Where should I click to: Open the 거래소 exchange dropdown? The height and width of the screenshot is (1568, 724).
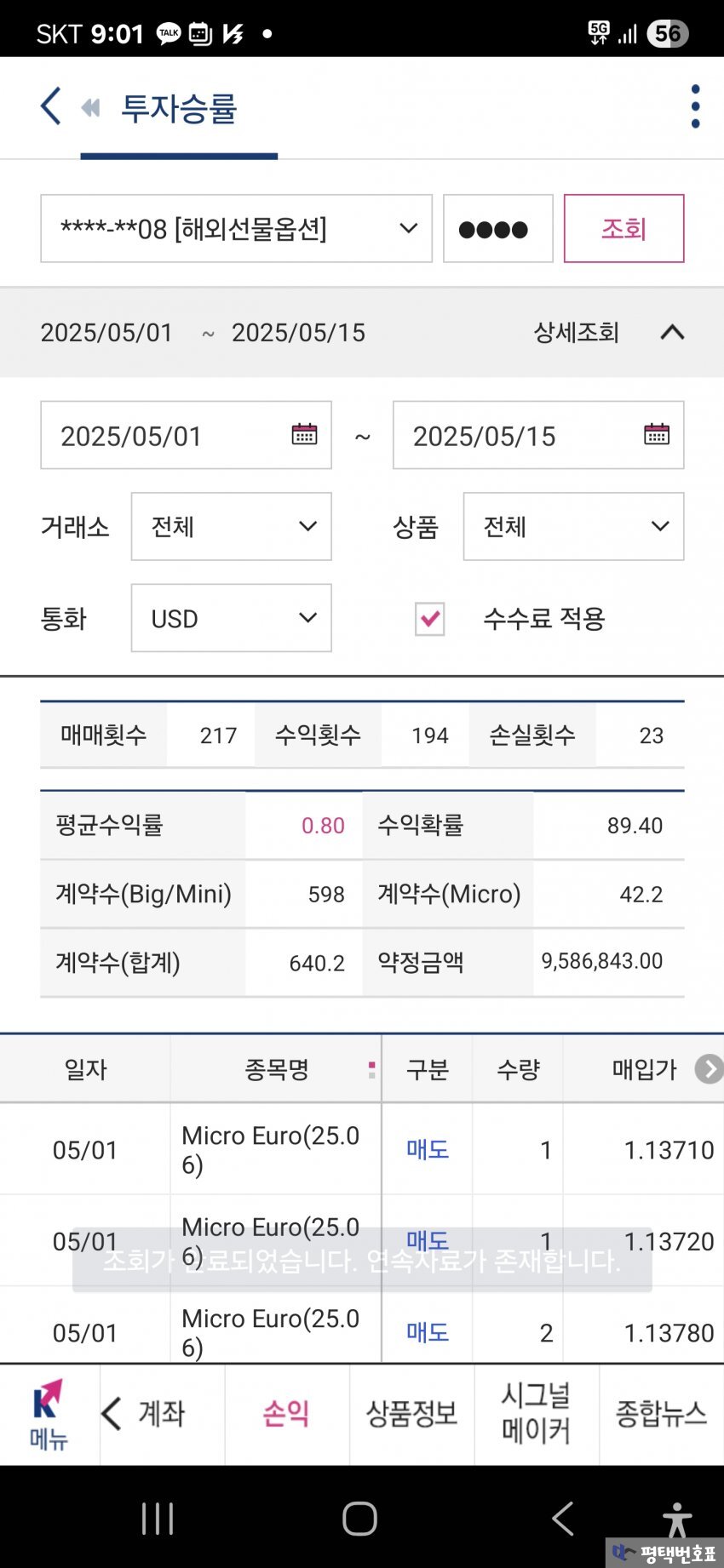(231, 526)
